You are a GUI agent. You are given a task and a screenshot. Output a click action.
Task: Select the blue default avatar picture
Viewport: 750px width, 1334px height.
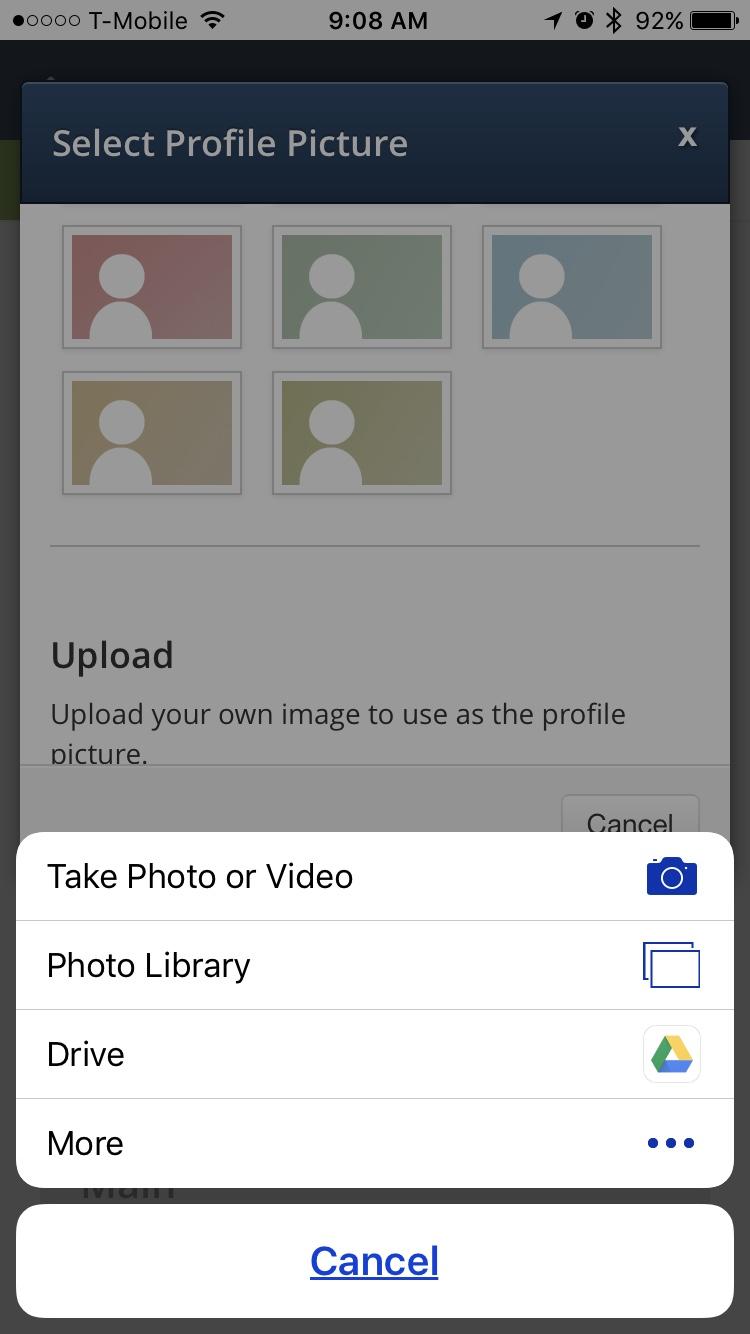tap(571, 287)
